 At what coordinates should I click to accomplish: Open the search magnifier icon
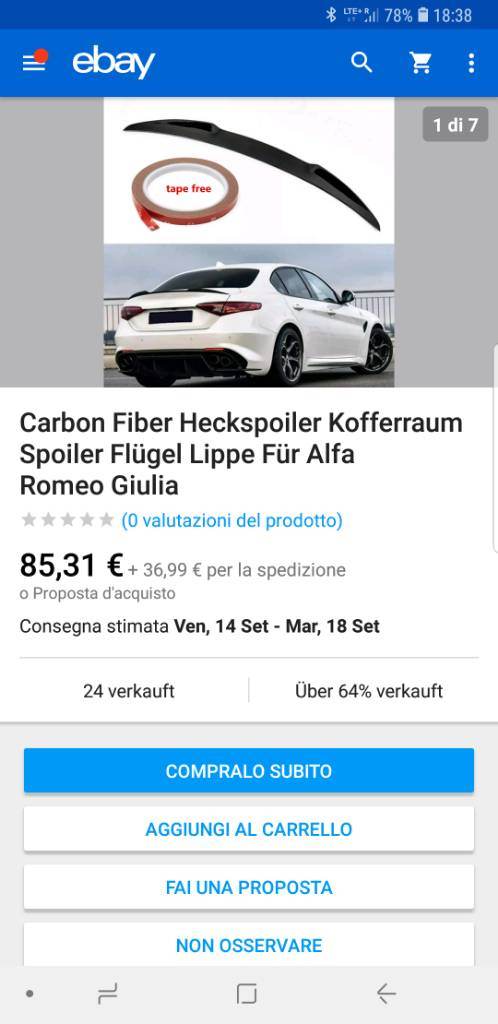[x=362, y=63]
